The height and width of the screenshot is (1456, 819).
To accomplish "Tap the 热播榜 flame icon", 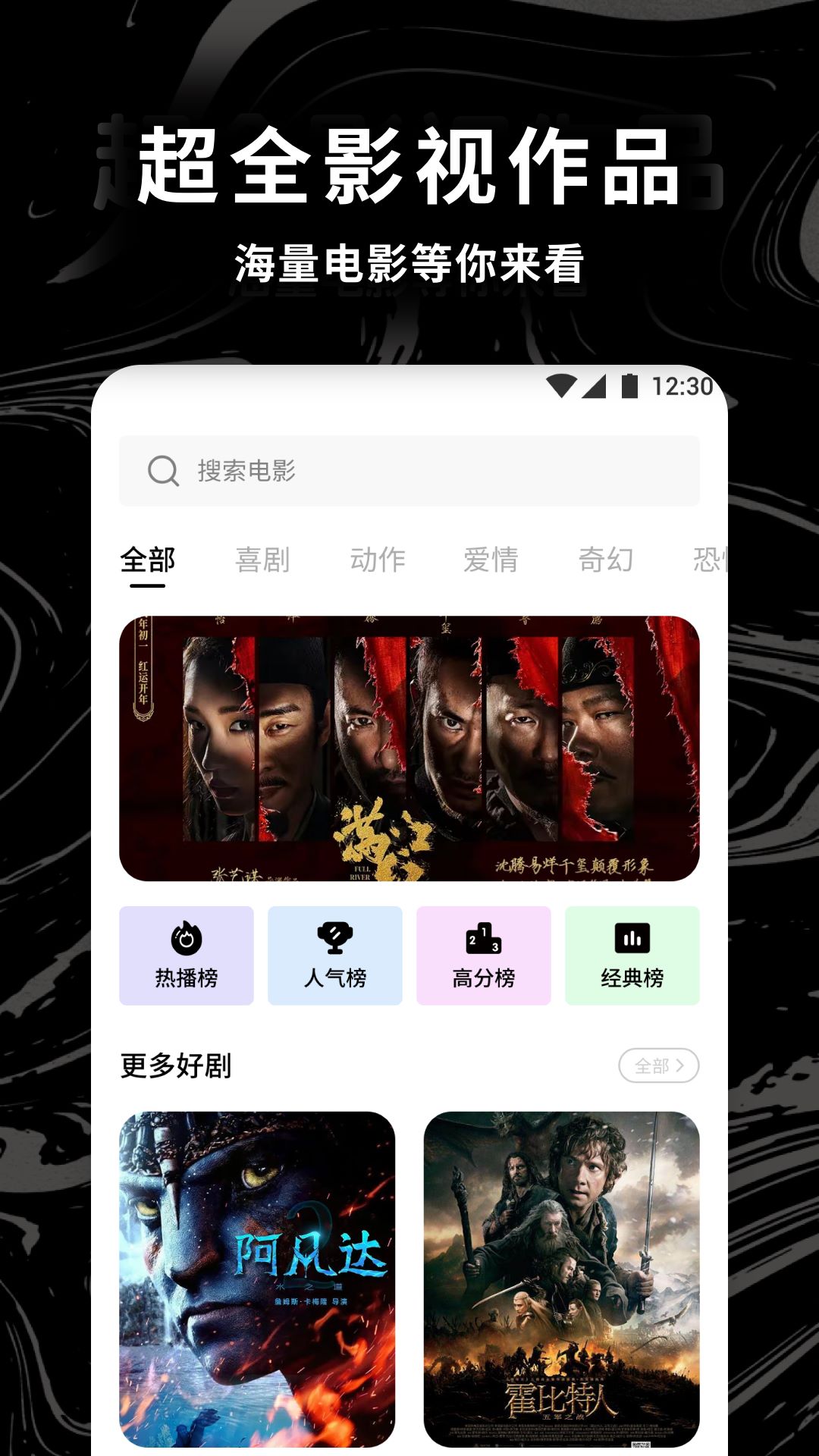I will 186,938.
